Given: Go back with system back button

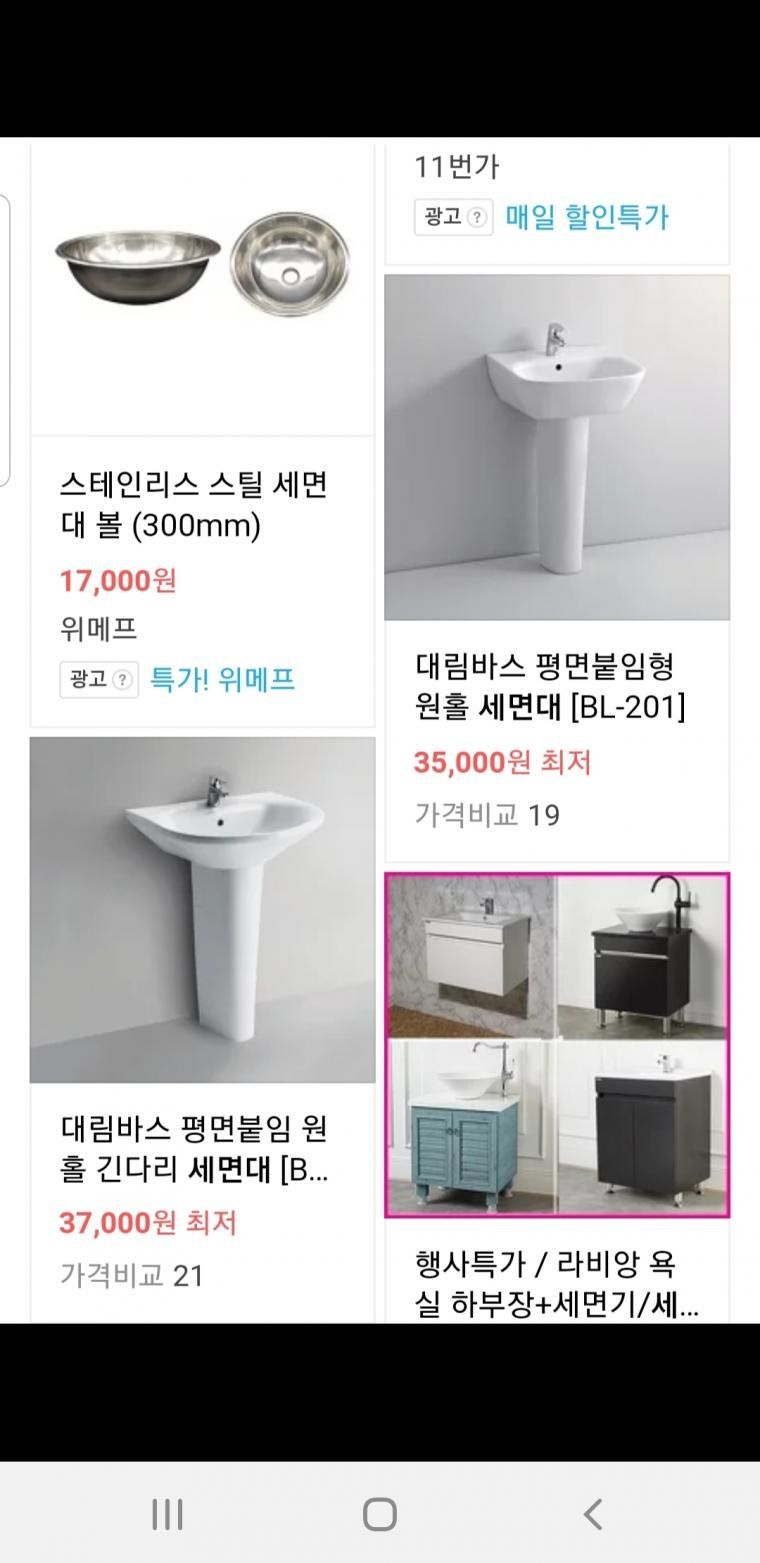Looking at the screenshot, I should (x=592, y=1514).
